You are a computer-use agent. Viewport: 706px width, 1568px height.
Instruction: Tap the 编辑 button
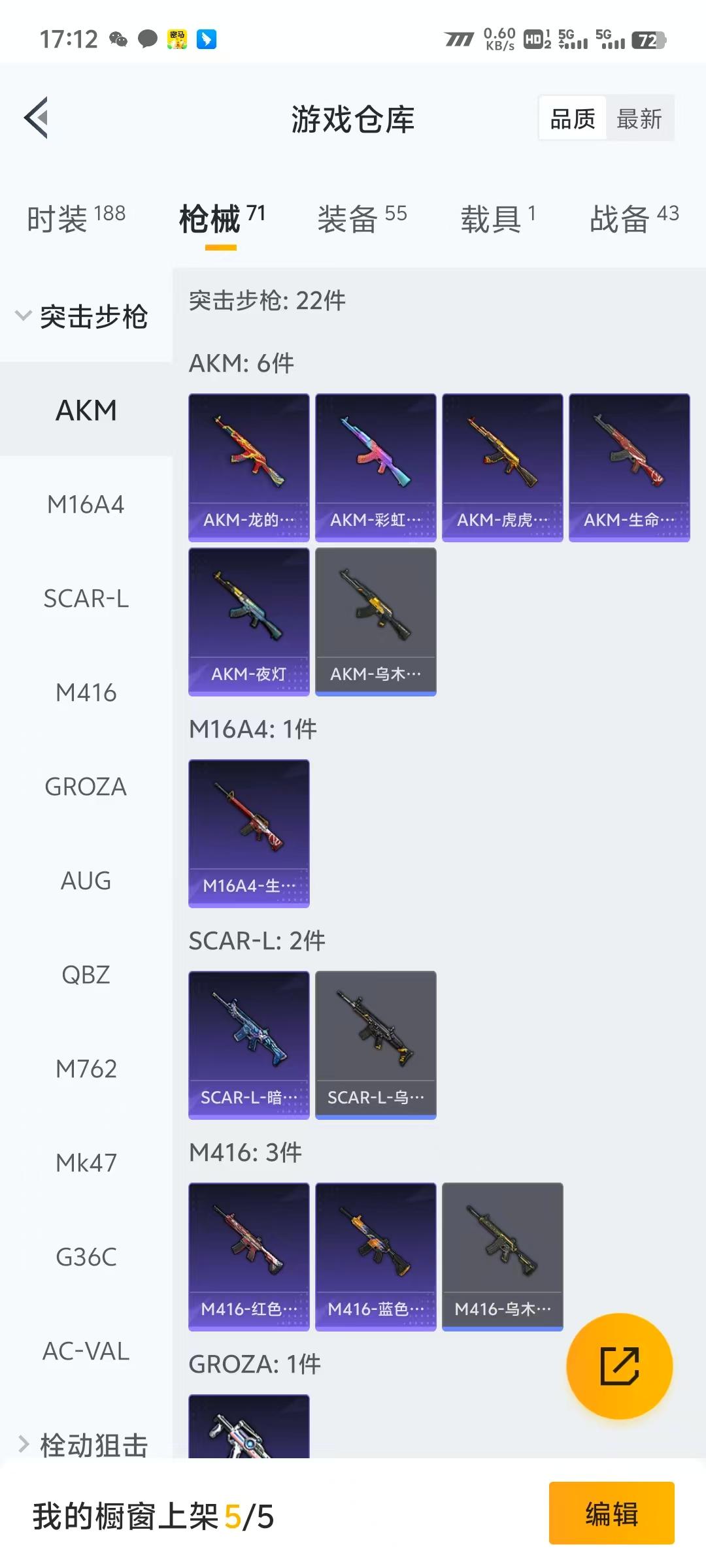(x=611, y=1514)
